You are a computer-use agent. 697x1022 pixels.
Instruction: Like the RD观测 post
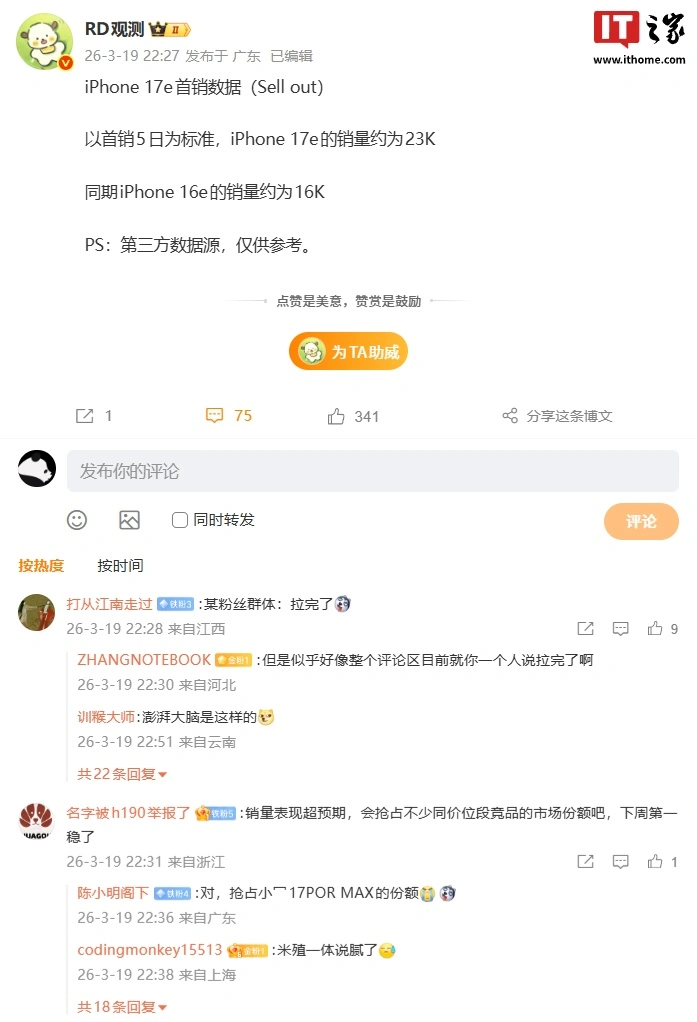coord(353,416)
